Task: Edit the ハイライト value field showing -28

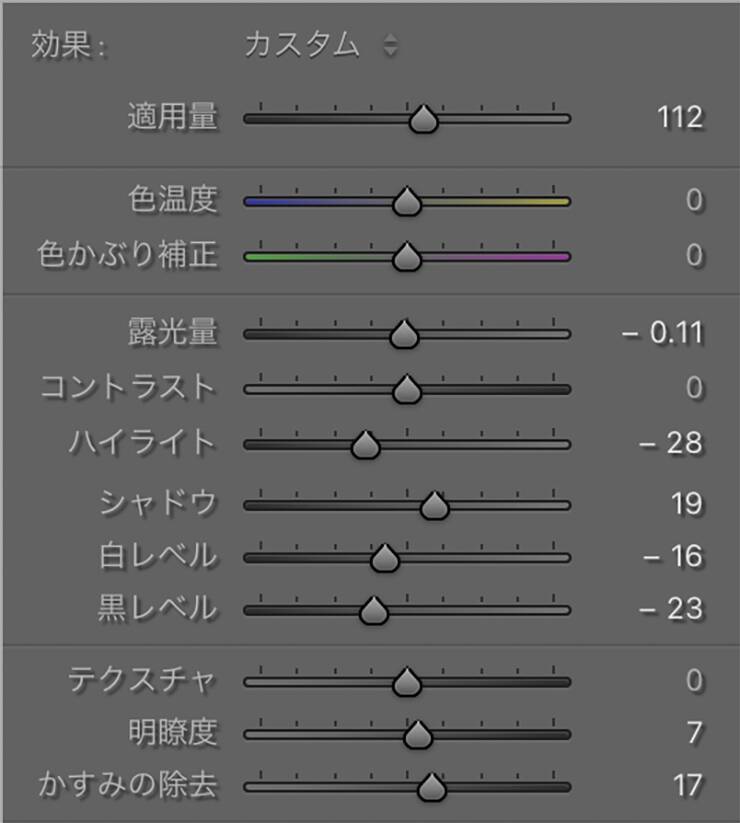Action: (671, 444)
